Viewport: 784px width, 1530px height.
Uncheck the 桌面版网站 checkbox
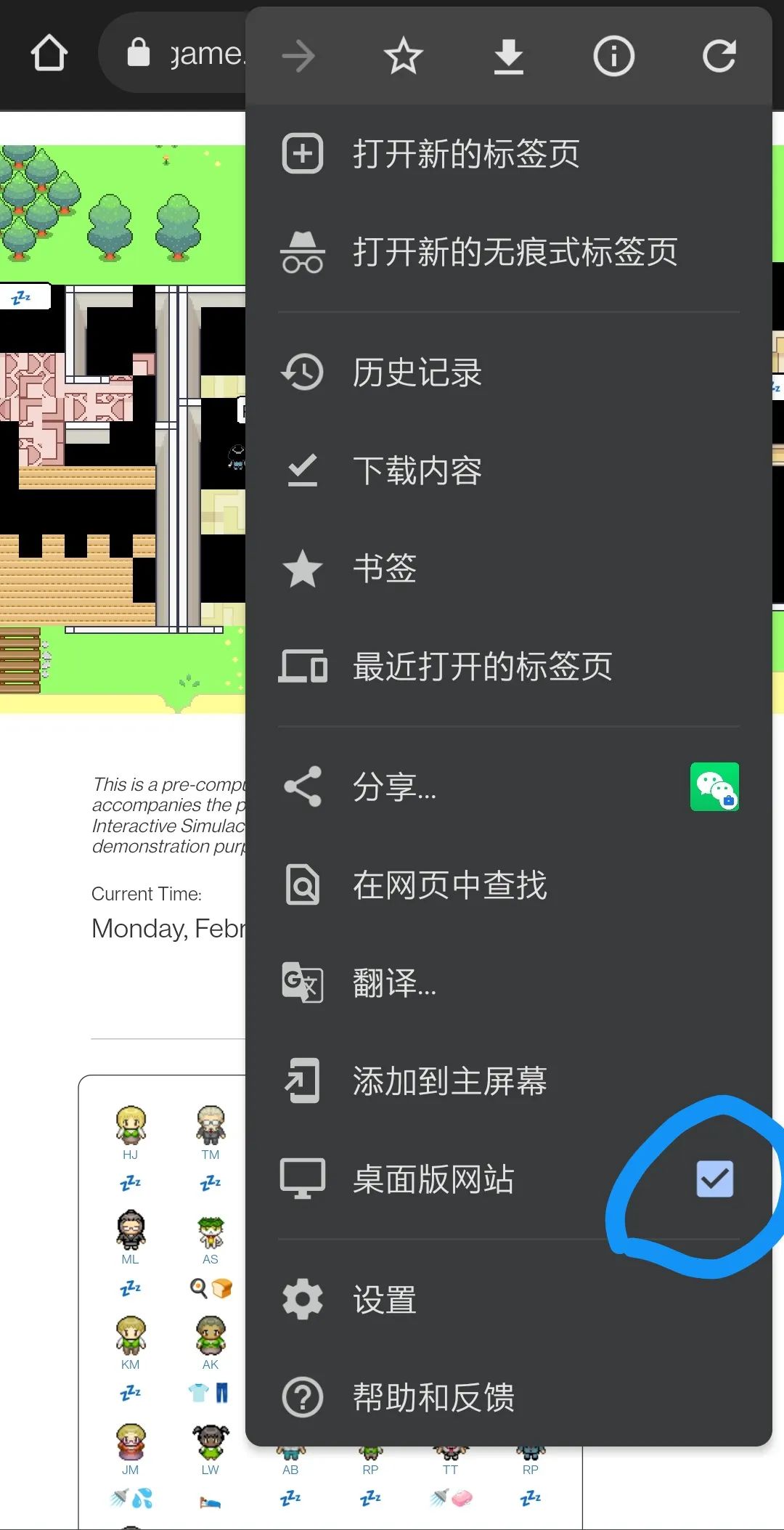pos(714,1179)
